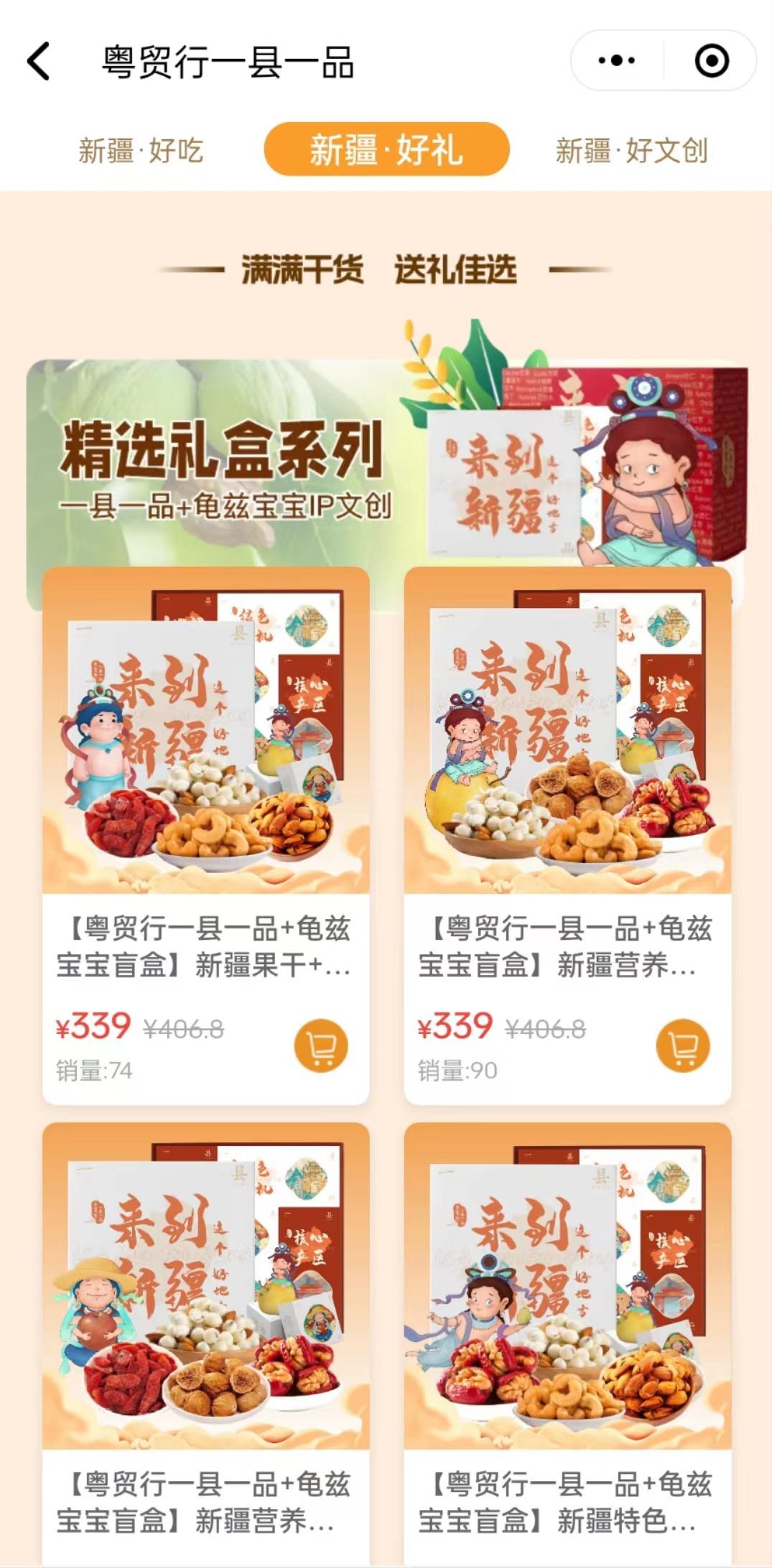Screen dimensions: 772x1568
Task: Add the 销量:74 gift box to cart
Action: [320, 1046]
